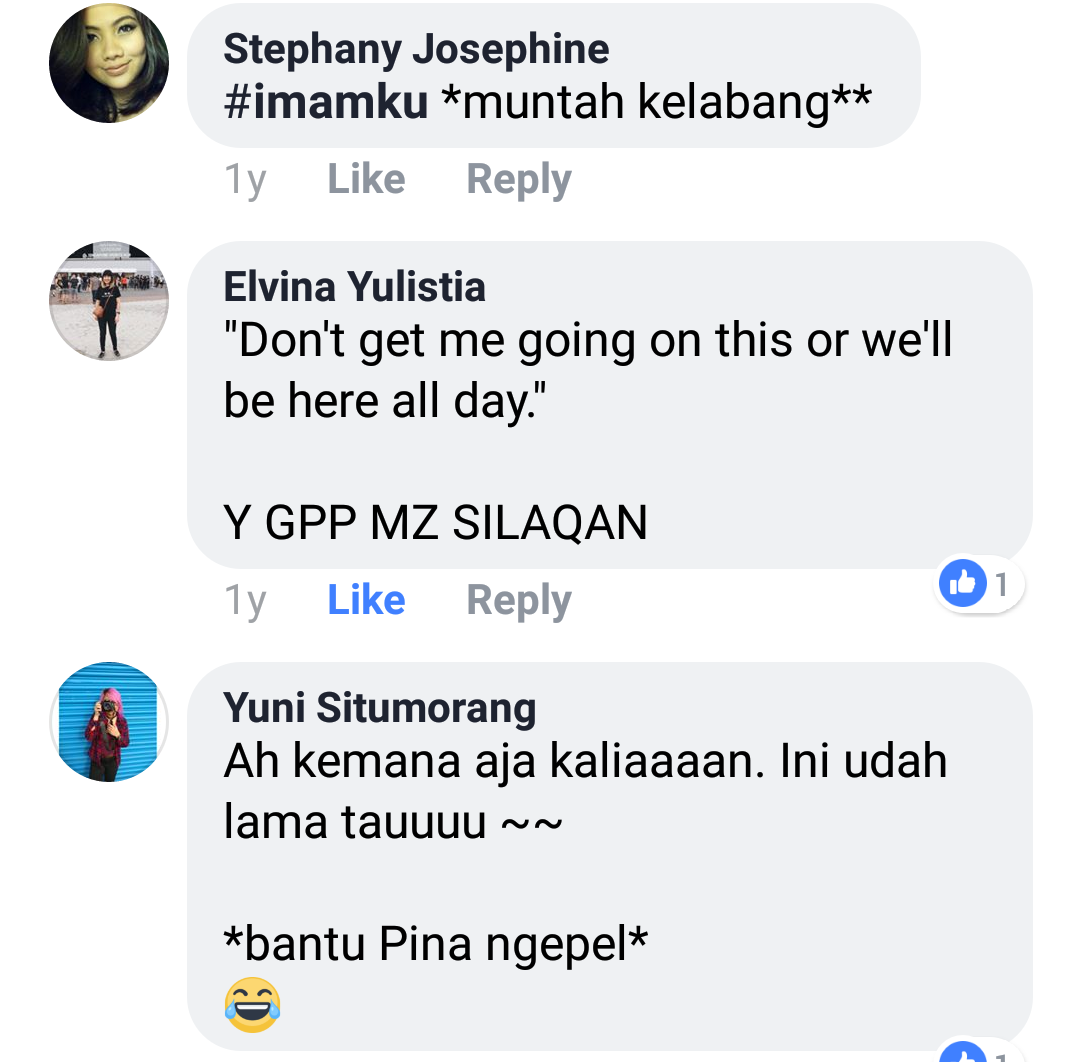Open Stephany Josephine's name link
Viewport: 1080px width, 1062px height.
click(x=416, y=48)
